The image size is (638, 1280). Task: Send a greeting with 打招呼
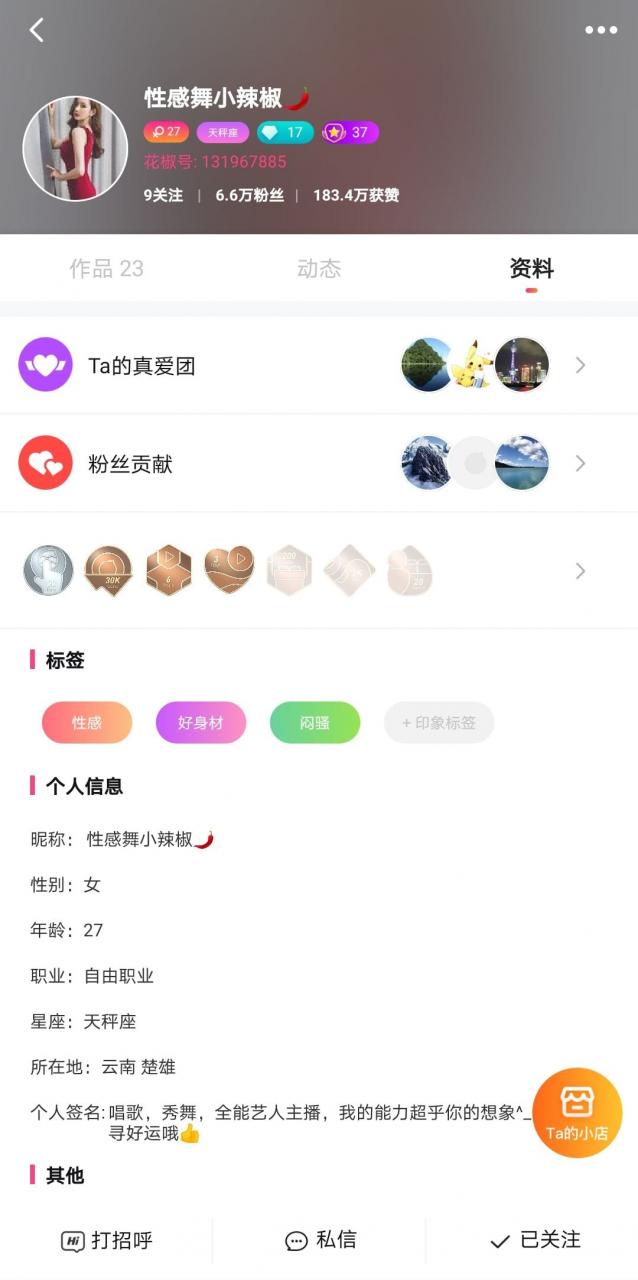pos(107,1240)
